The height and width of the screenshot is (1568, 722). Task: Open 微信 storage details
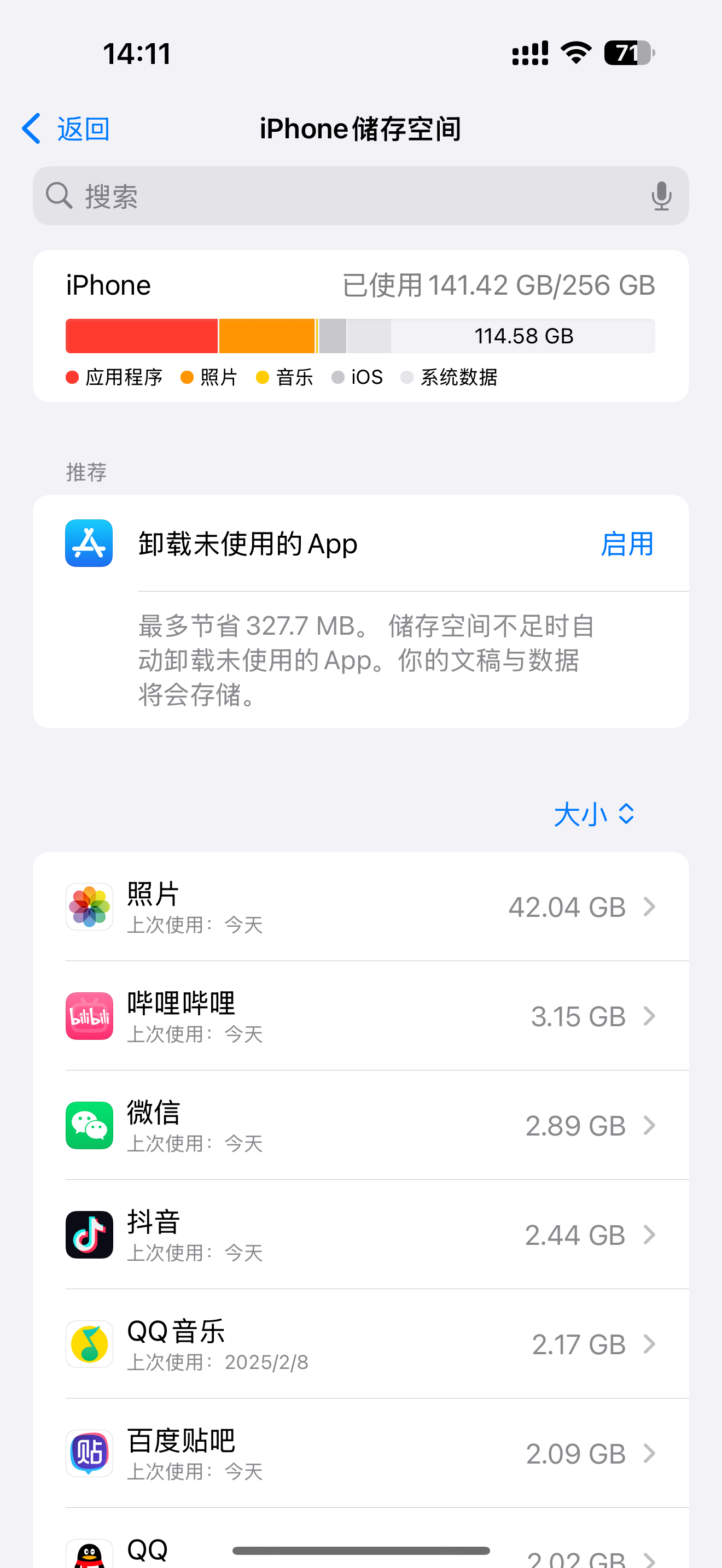[360, 1126]
